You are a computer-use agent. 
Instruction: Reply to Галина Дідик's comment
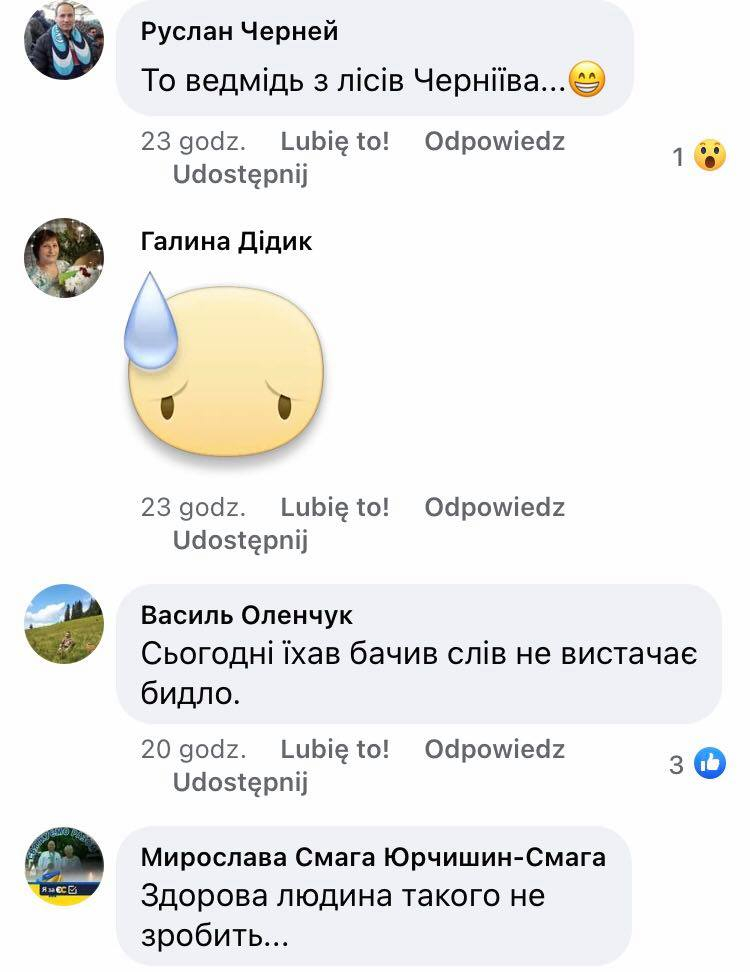tap(494, 507)
